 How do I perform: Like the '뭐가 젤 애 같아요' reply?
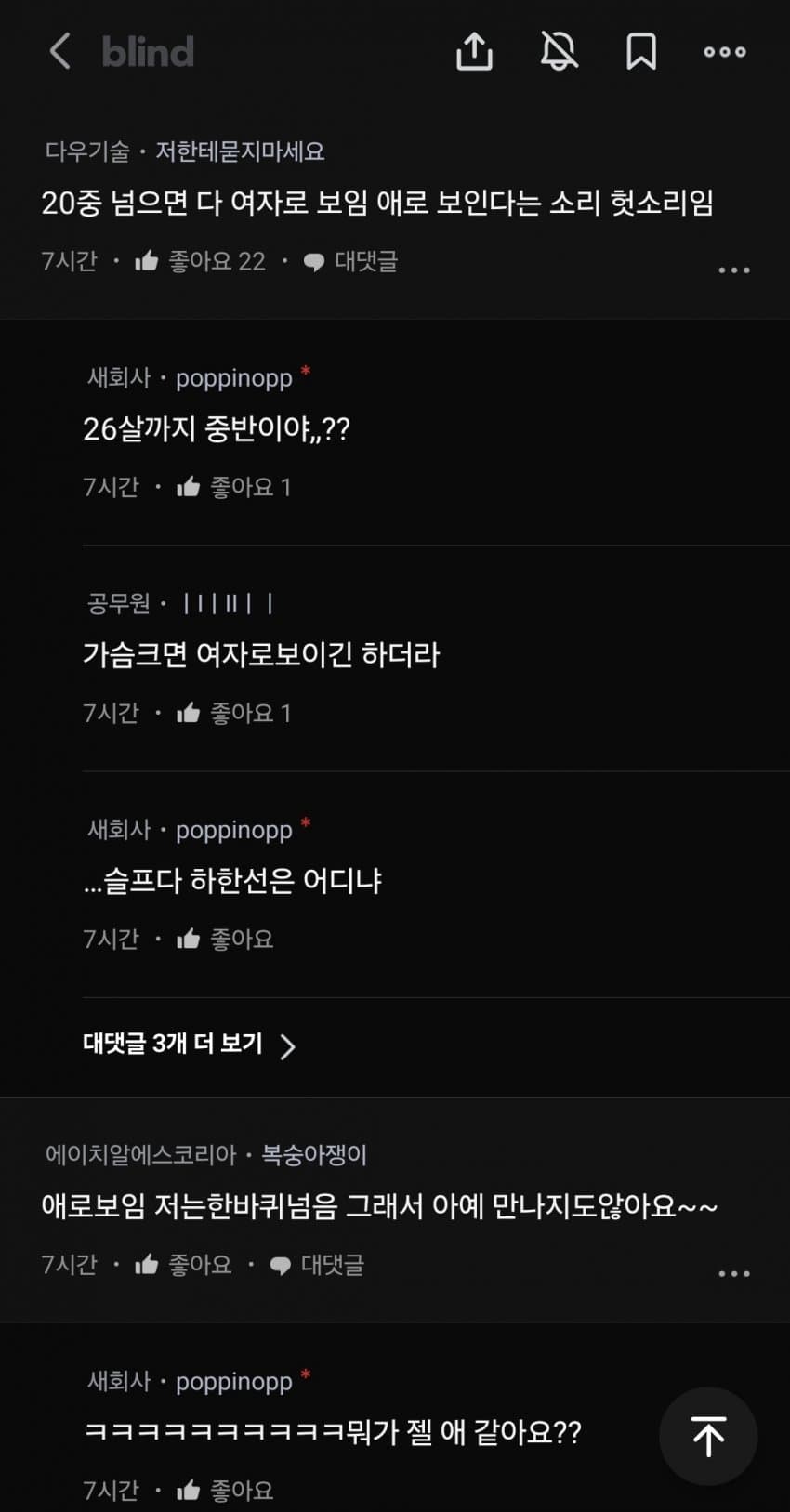point(226,1490)
